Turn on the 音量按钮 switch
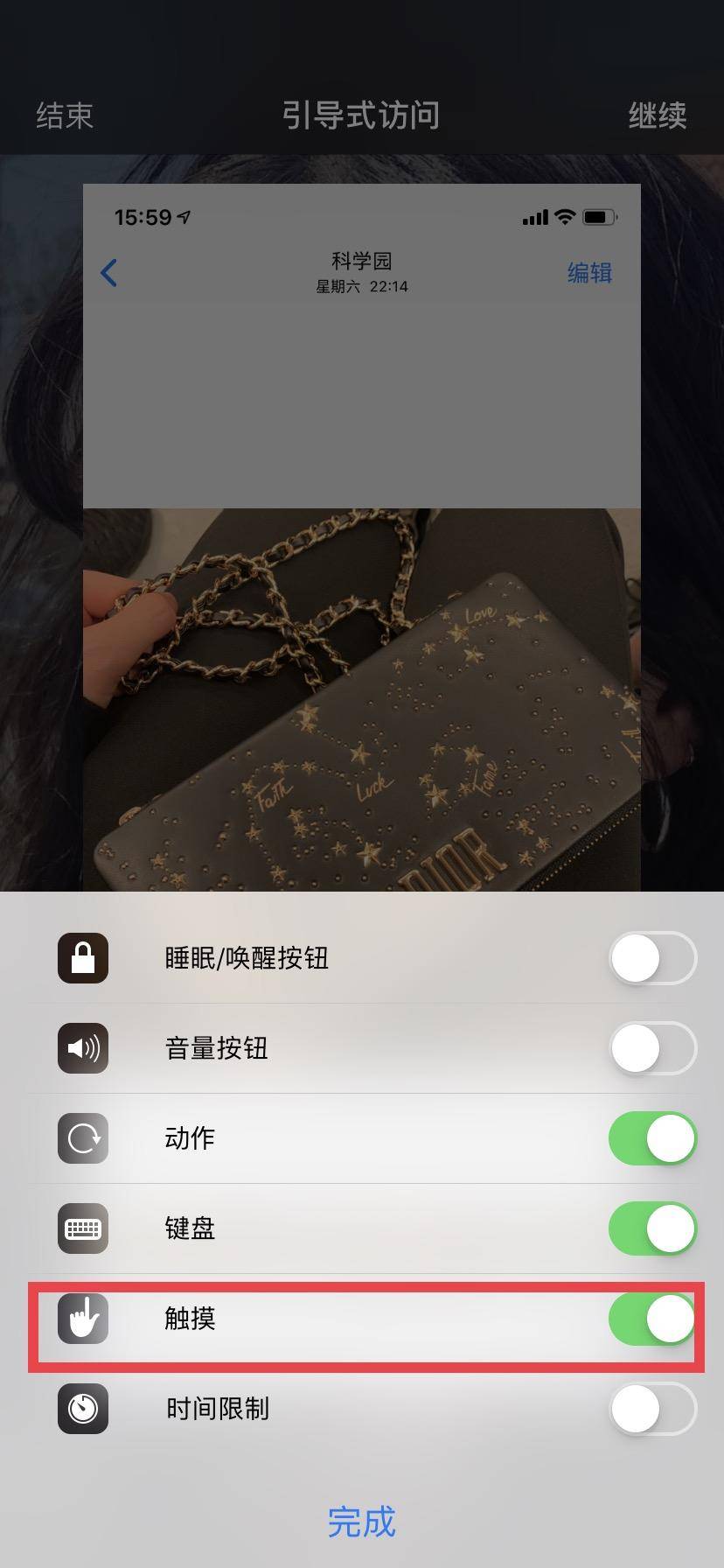 [652, 1048]
